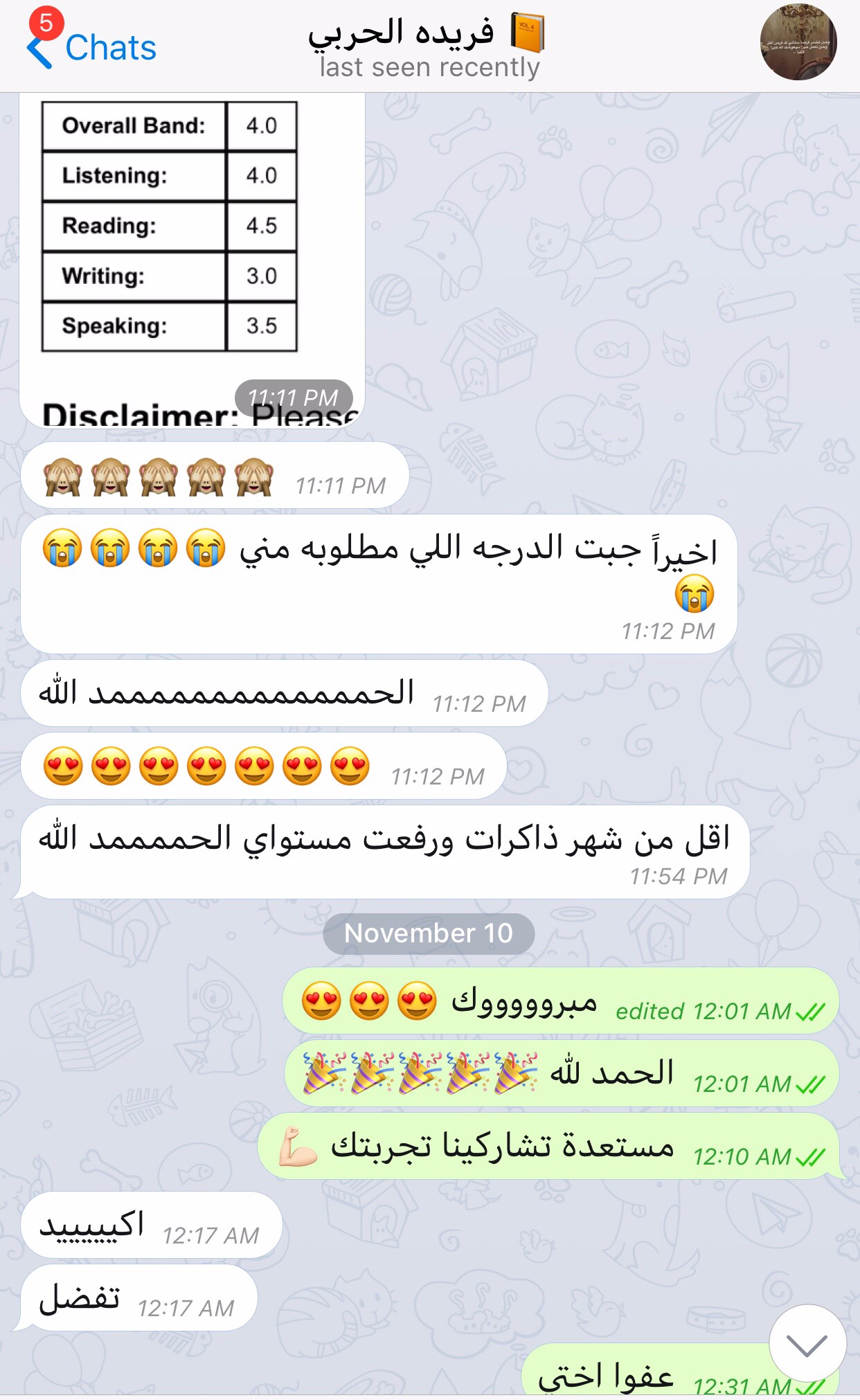The image size is (860, 1400).
Task: Jump to latest messages with the down arrow
Action: click(x=807, y=1343)
